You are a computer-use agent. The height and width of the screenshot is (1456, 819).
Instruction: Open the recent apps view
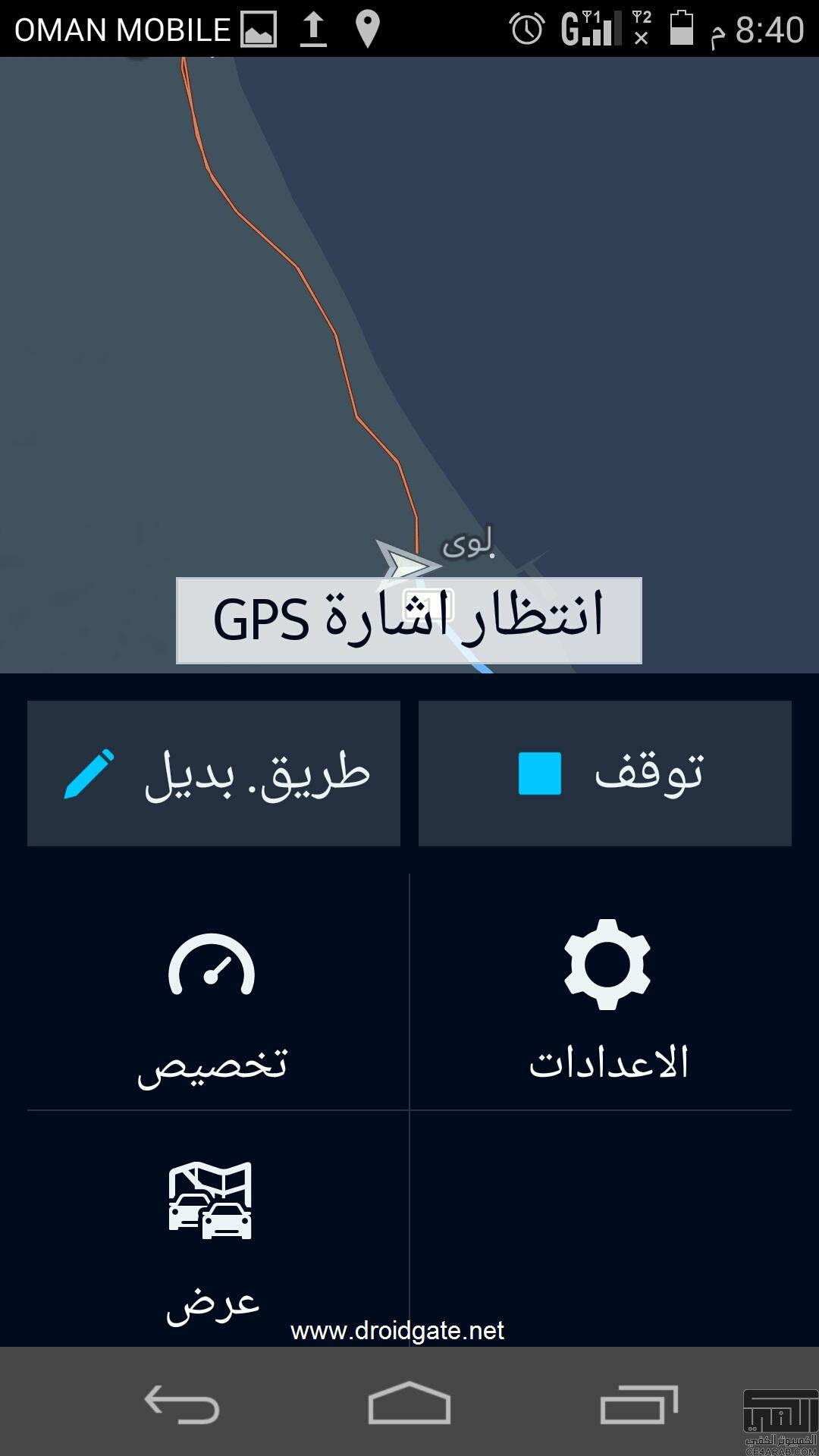[x=637, y=1404]
